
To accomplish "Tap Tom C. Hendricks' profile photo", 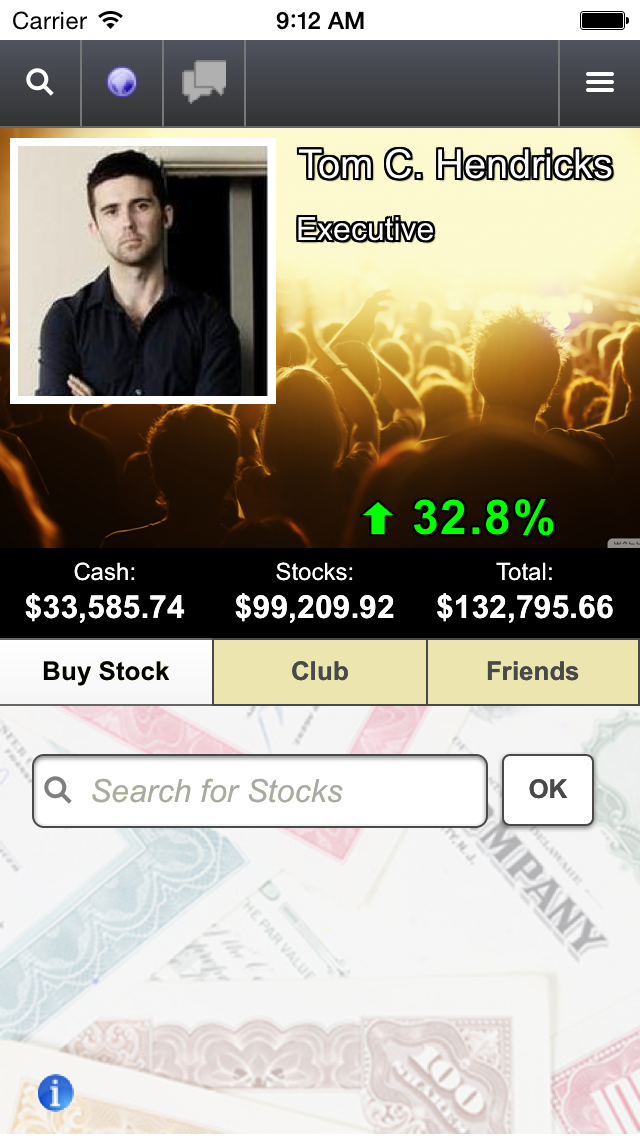I will 143,271.
